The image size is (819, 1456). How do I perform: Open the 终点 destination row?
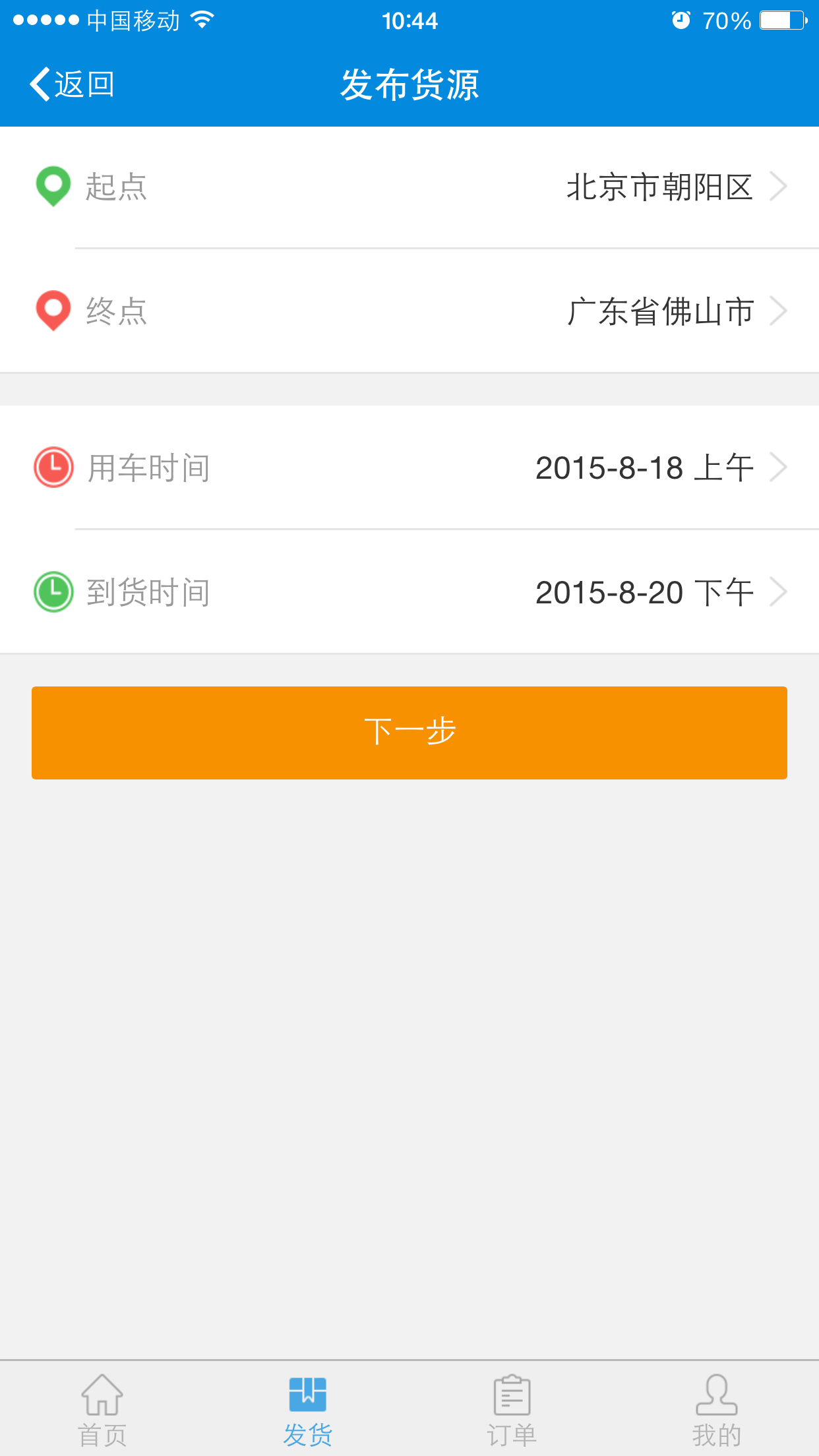[409, 311]
